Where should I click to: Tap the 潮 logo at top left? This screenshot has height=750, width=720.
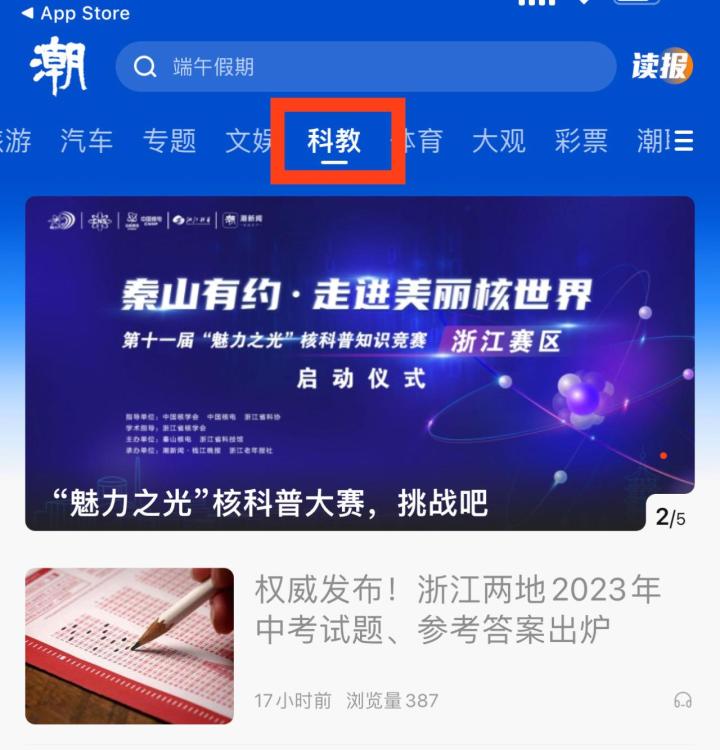pyautogui.click(x=58, y=67)
